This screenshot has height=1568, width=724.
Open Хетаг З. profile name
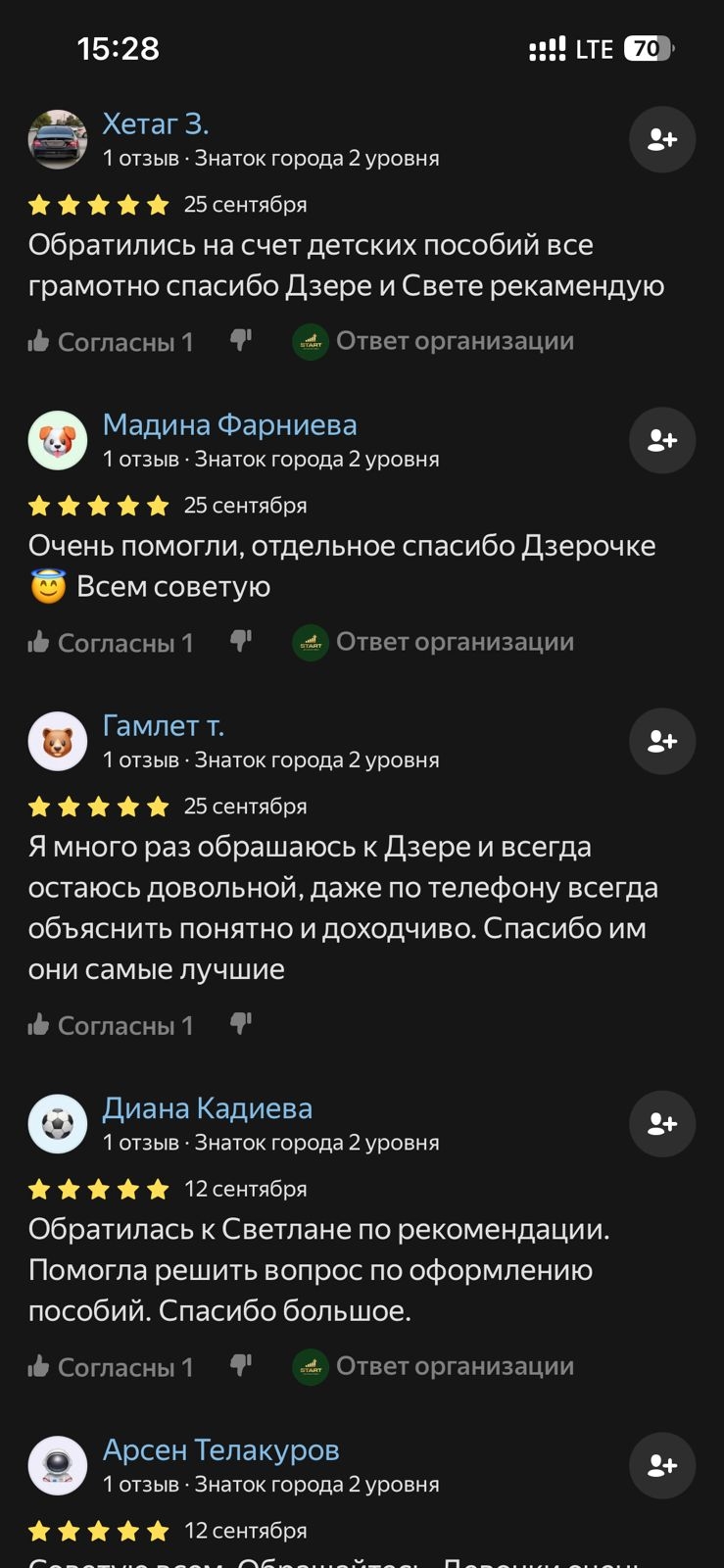click(x=156, y=124)
